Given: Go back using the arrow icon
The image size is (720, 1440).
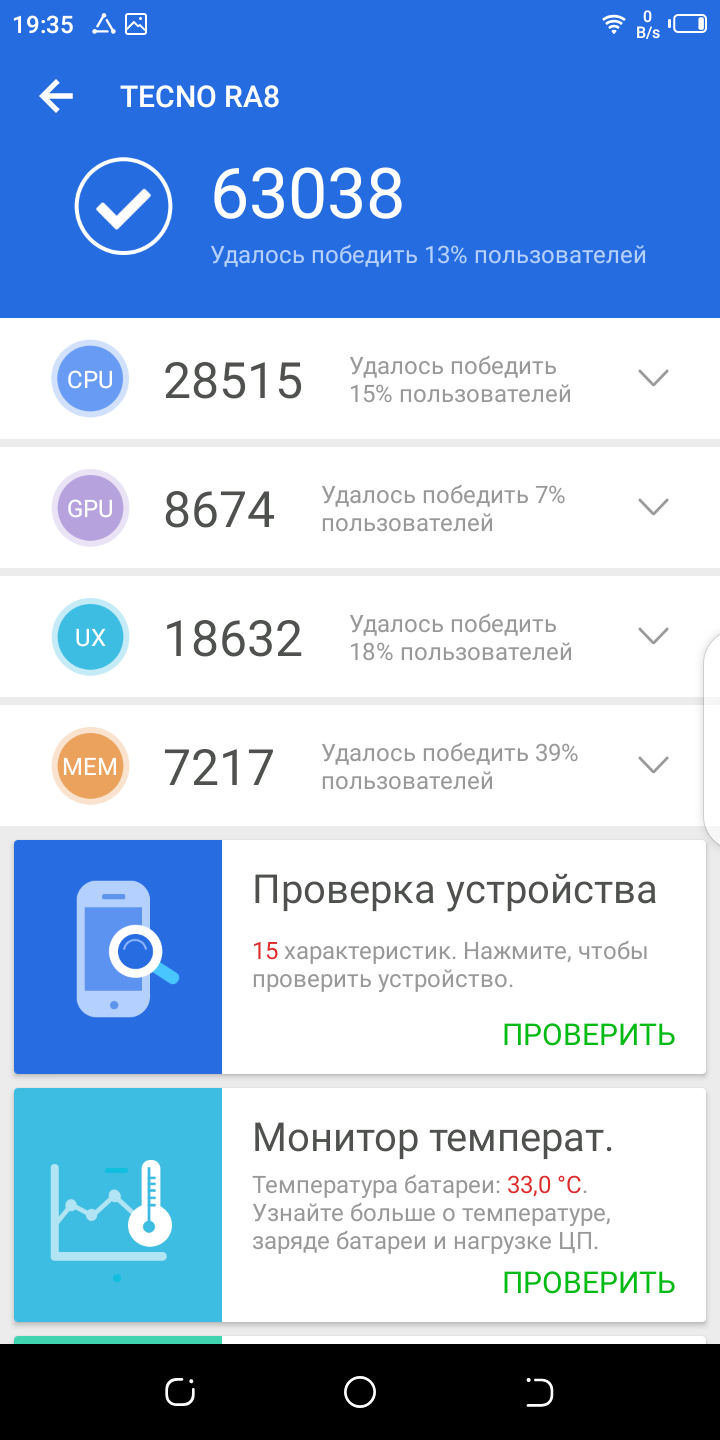Looking at the screenshot, I should tap(56, 96).
